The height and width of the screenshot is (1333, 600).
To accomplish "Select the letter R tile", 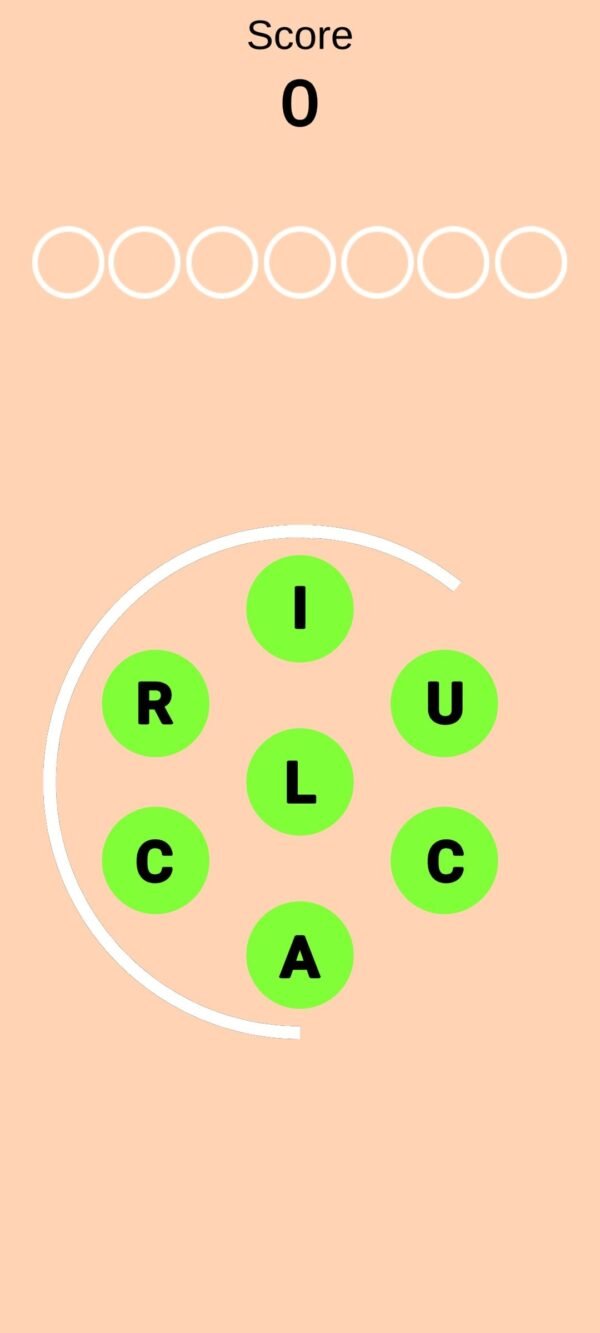I will (155, 703).
